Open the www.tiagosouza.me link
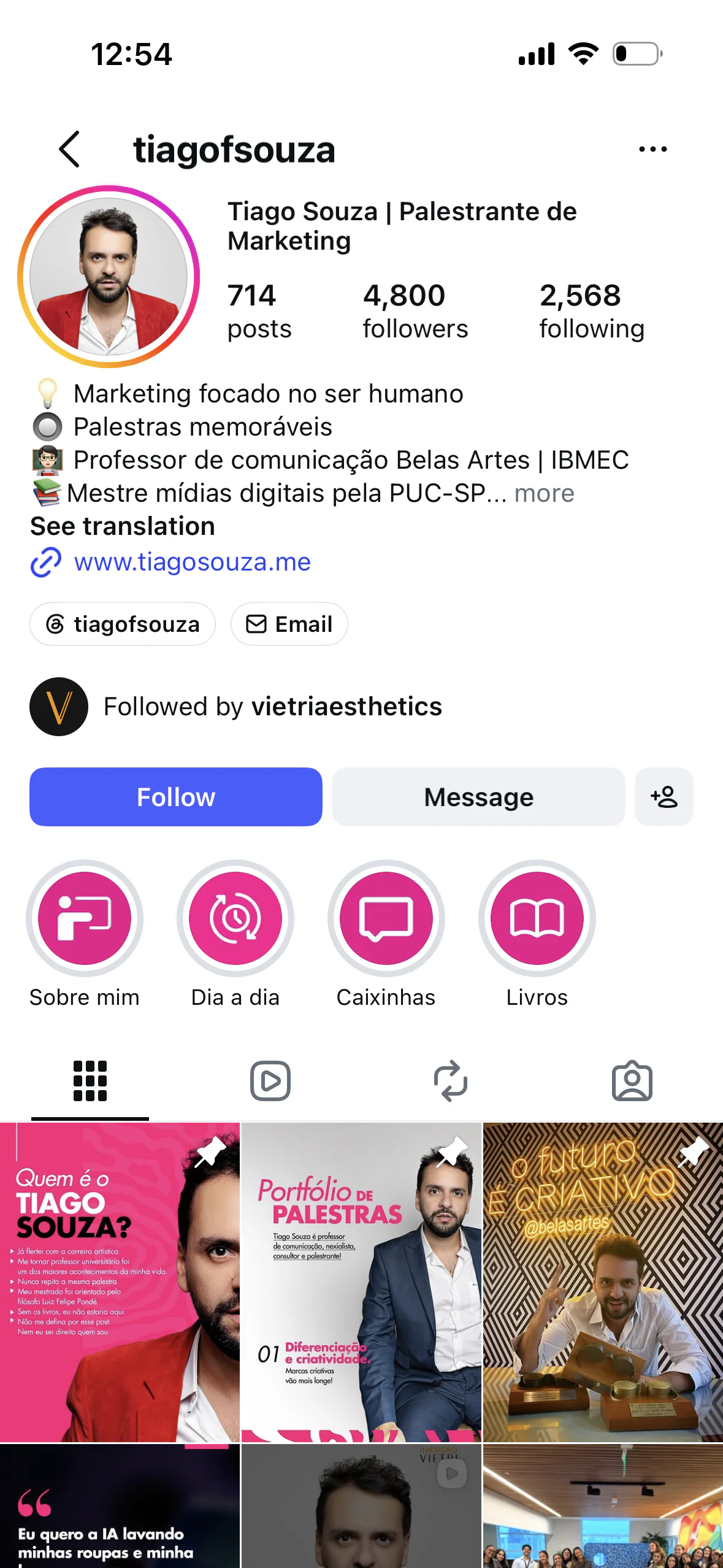This screenshot has height=1568, width=723. tap(192, 562)
